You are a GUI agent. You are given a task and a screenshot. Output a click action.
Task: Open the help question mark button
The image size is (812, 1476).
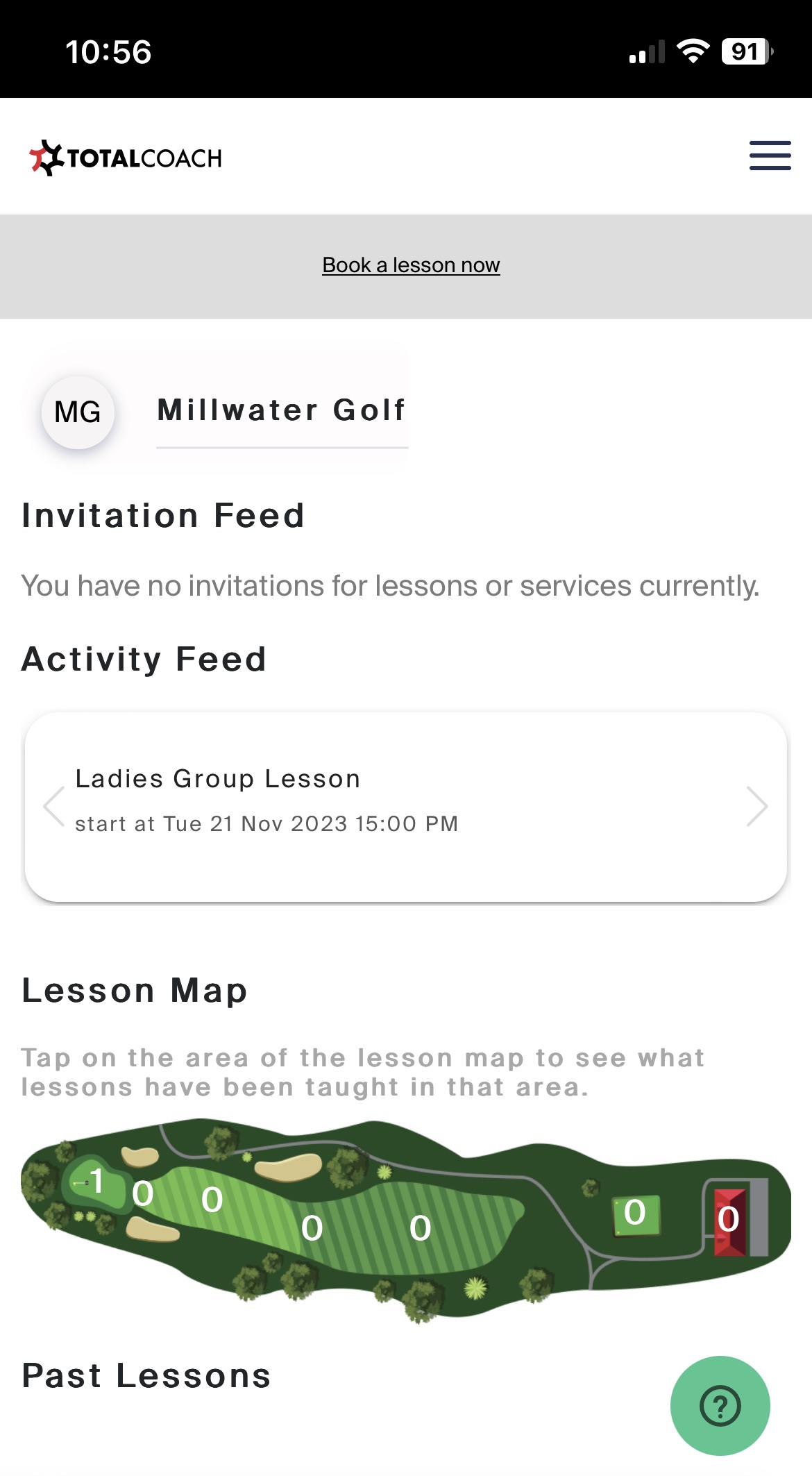click(x=720, y=1406)
